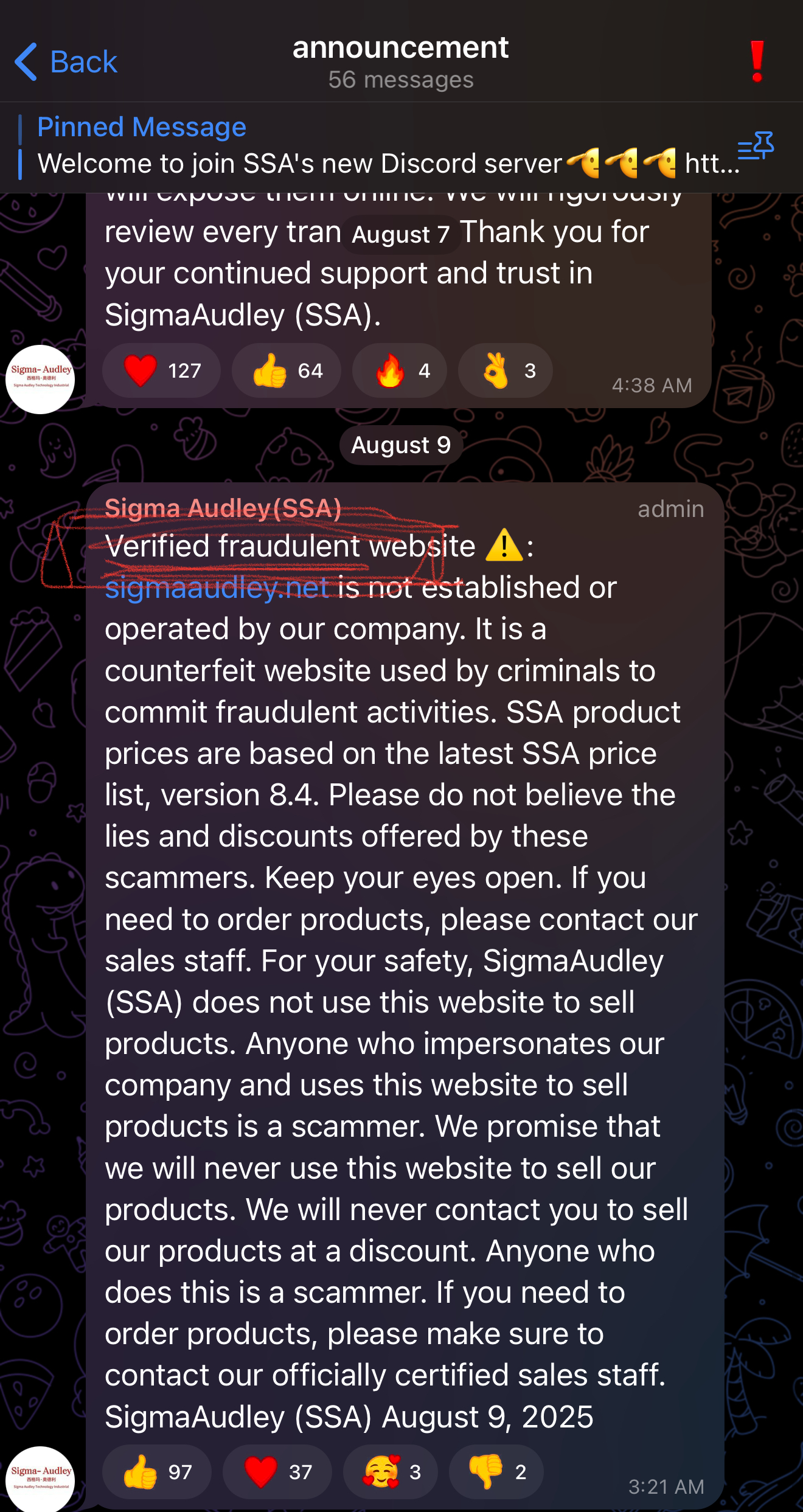Open avatar beside the 3:21 AM message
The height and width of the screenshot is (1512, 803).
pyautogui.click(x=40, y=1479)
